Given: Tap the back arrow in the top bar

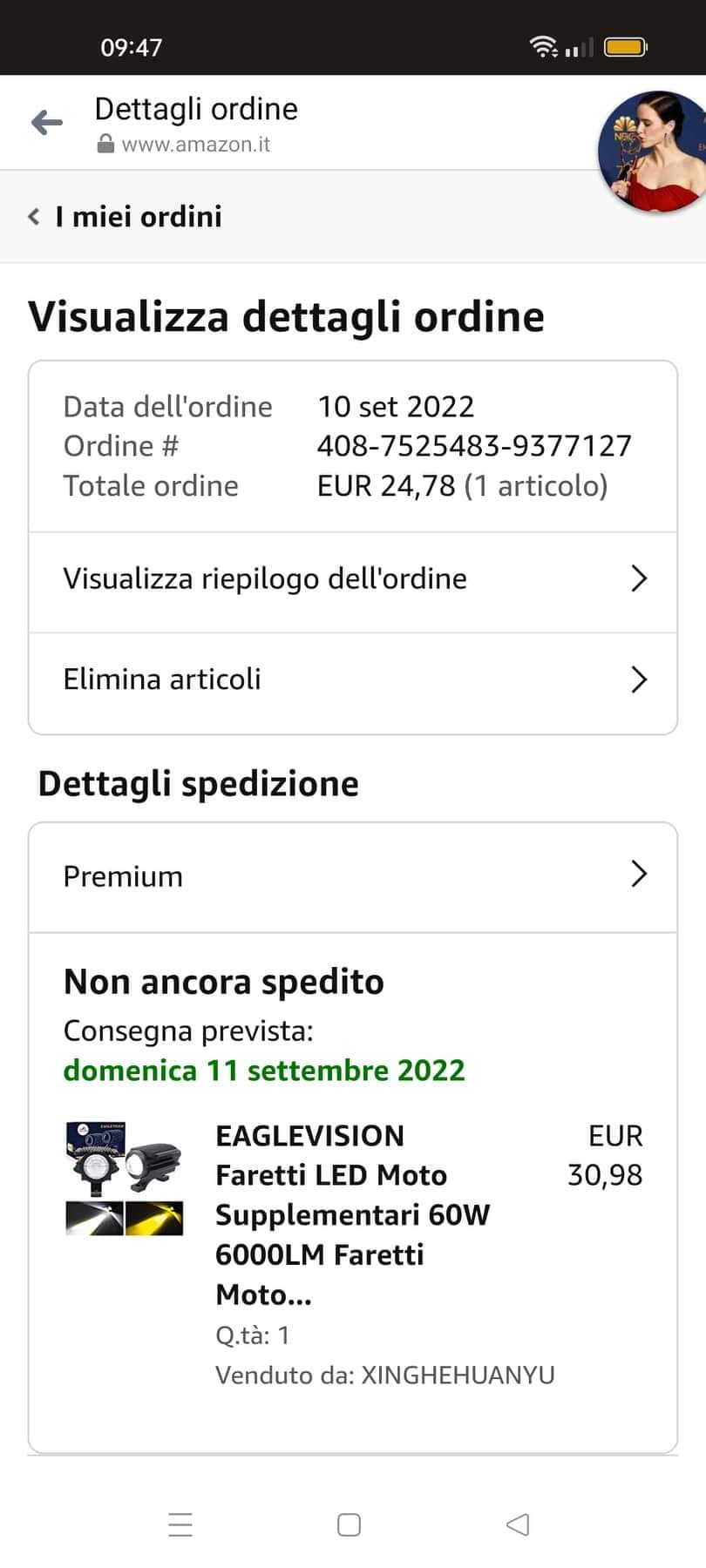Looking at the screenshot, I should (47, 123).
